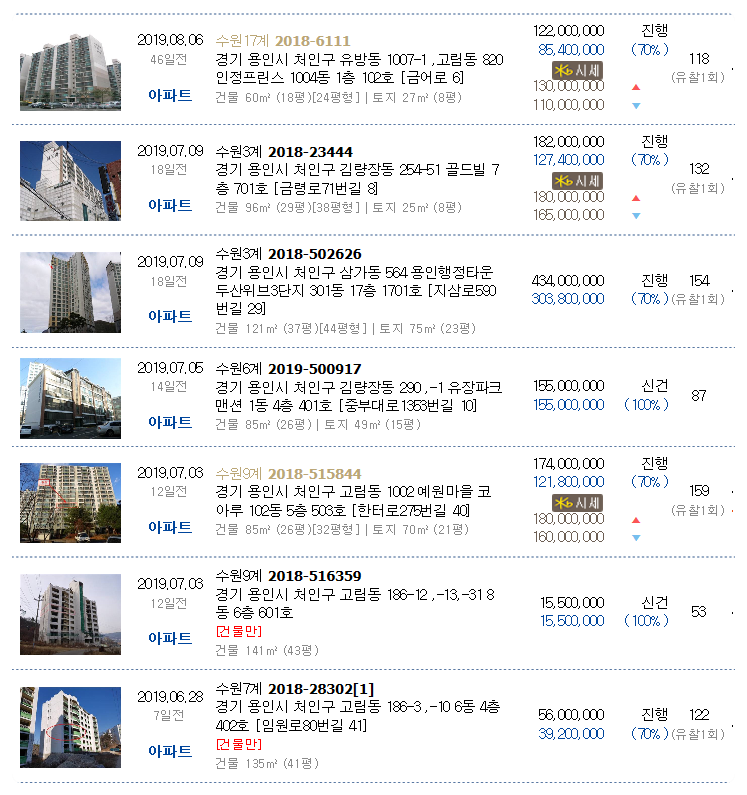
Task: Open auction listing 2018-502626
Action: (314, 254)
